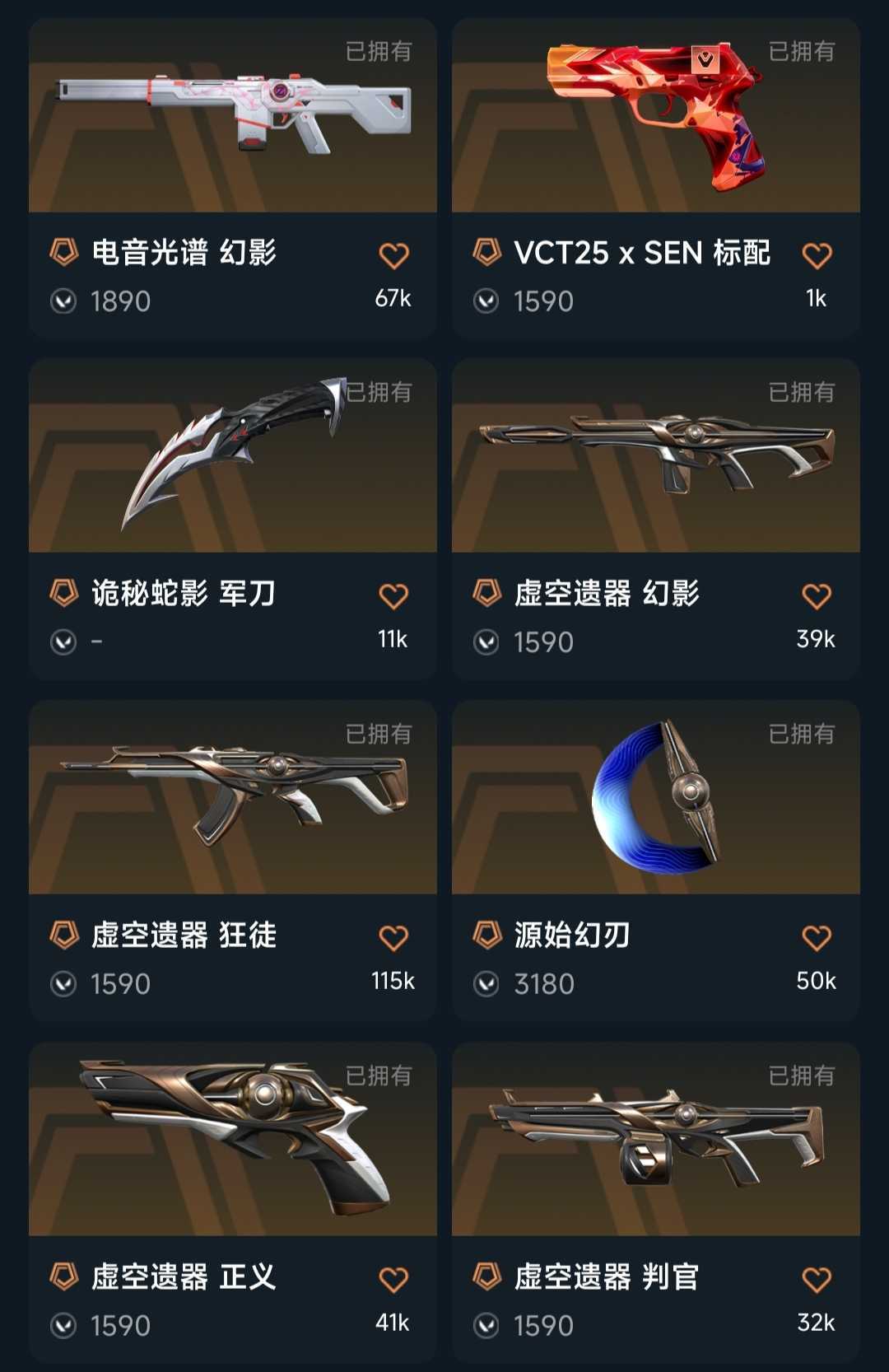The height and width of the screenshot is (1372, 889).
Task: Open the VCT25 x SEN 标配 card
Action: click(x=655, y=116)
